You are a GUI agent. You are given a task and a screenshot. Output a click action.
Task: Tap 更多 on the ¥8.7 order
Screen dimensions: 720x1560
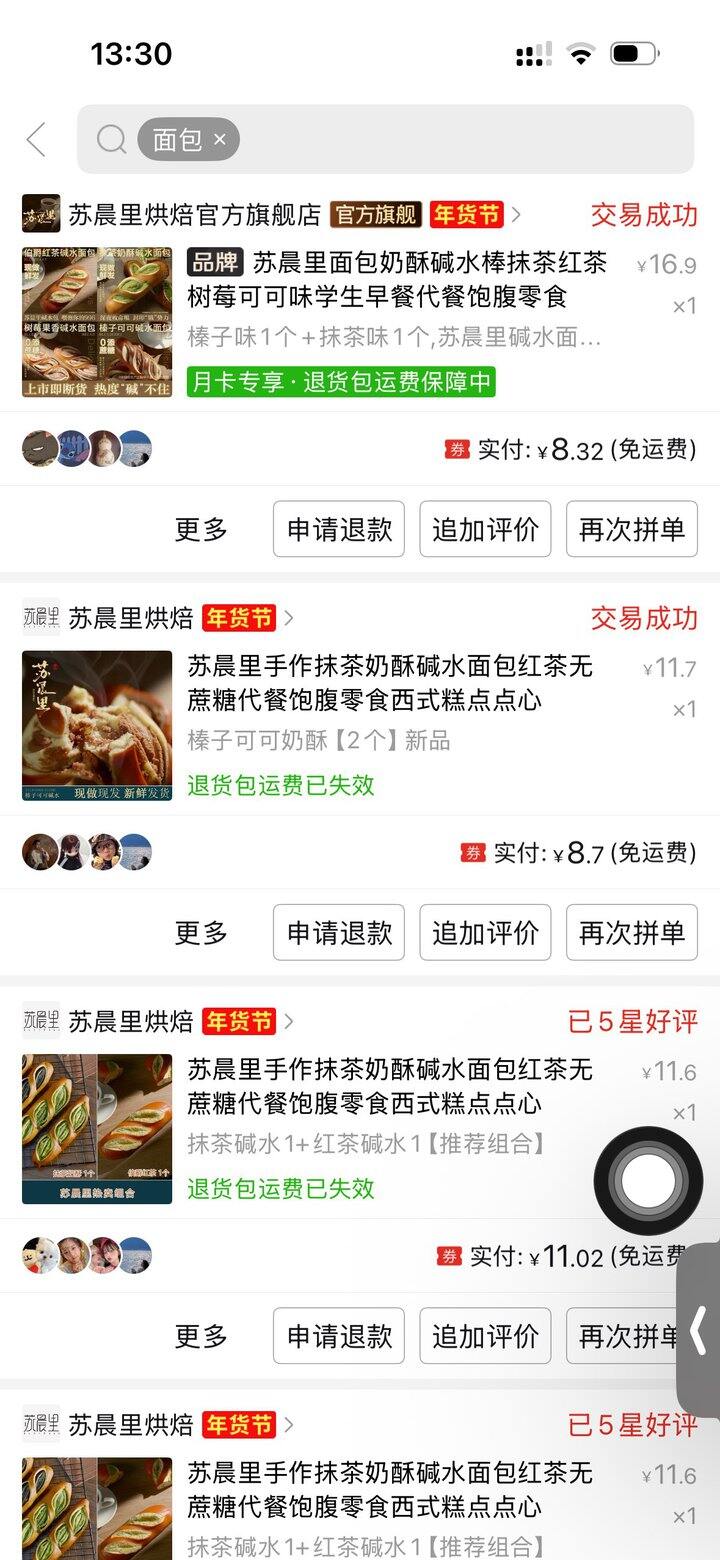click(201, 932)
